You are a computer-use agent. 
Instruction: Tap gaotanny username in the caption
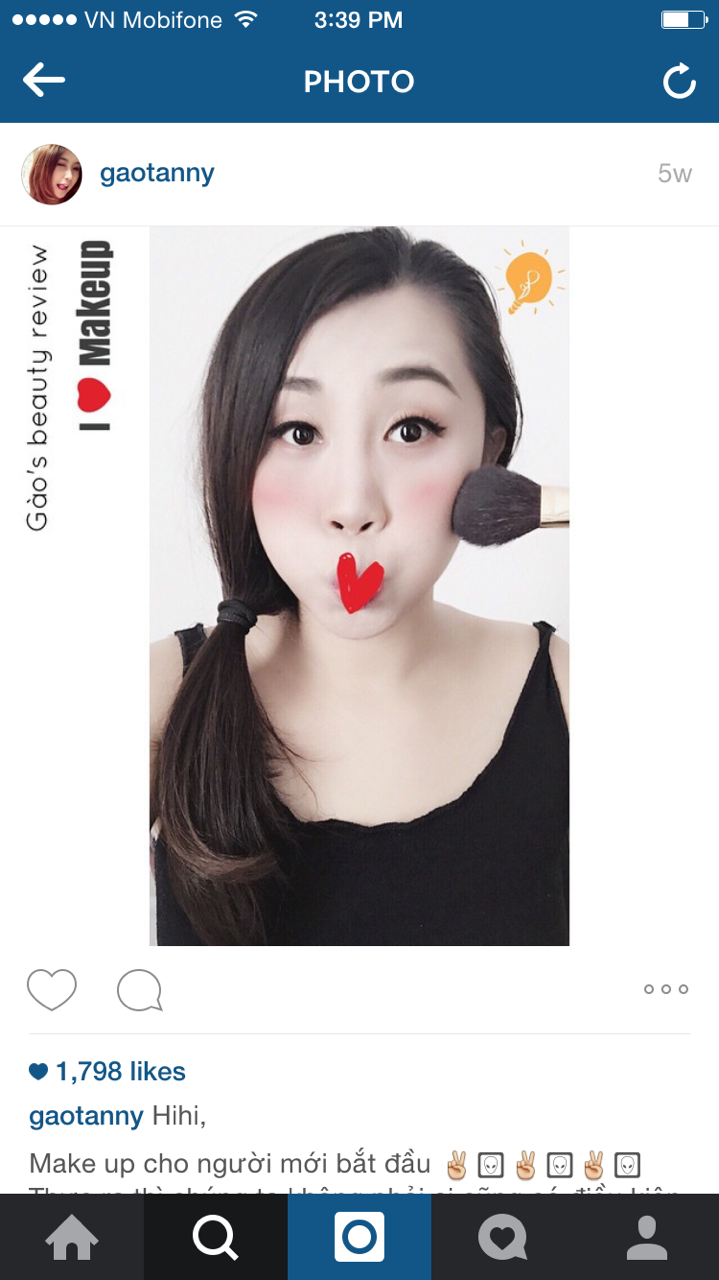86,1116
